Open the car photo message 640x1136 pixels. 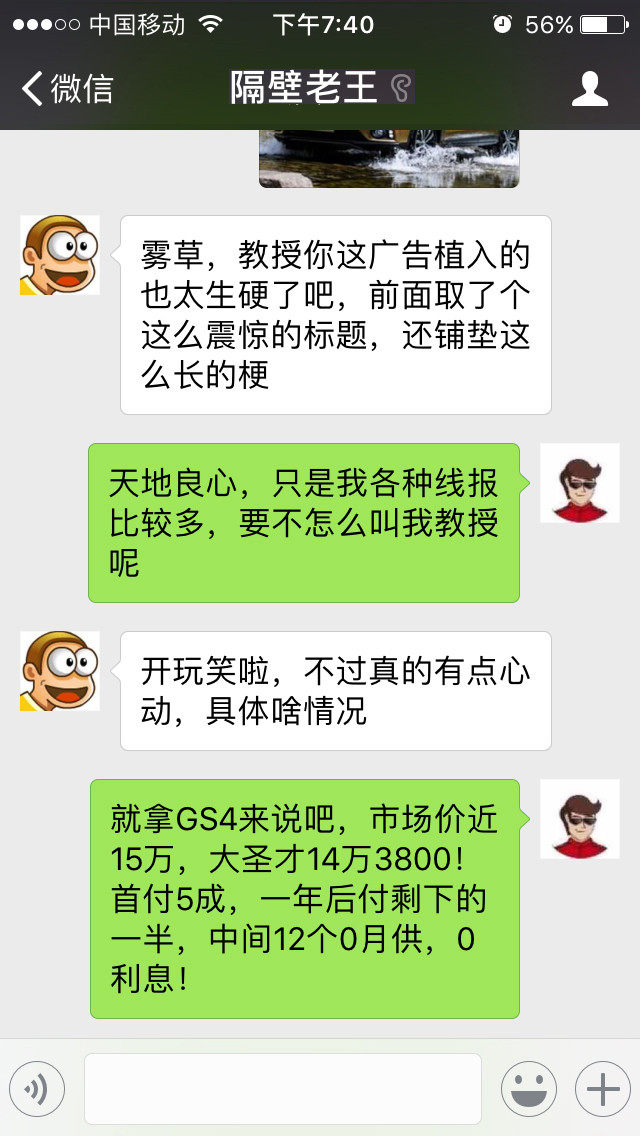point(389,158)
